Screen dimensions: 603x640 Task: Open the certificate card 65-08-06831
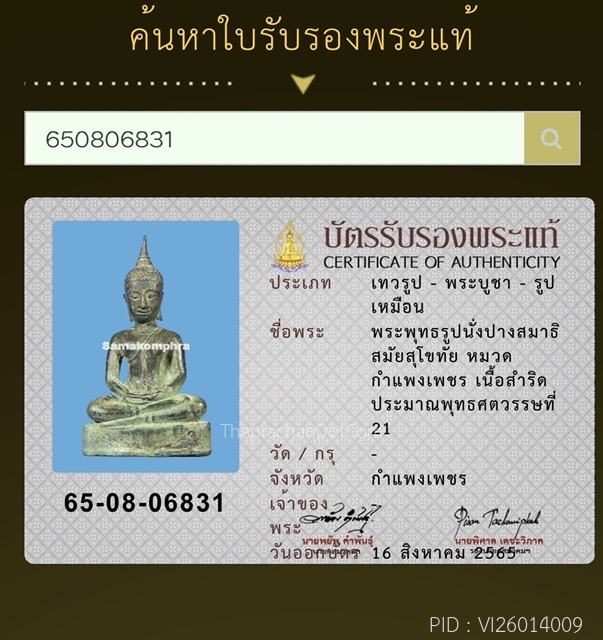point(309,380)
